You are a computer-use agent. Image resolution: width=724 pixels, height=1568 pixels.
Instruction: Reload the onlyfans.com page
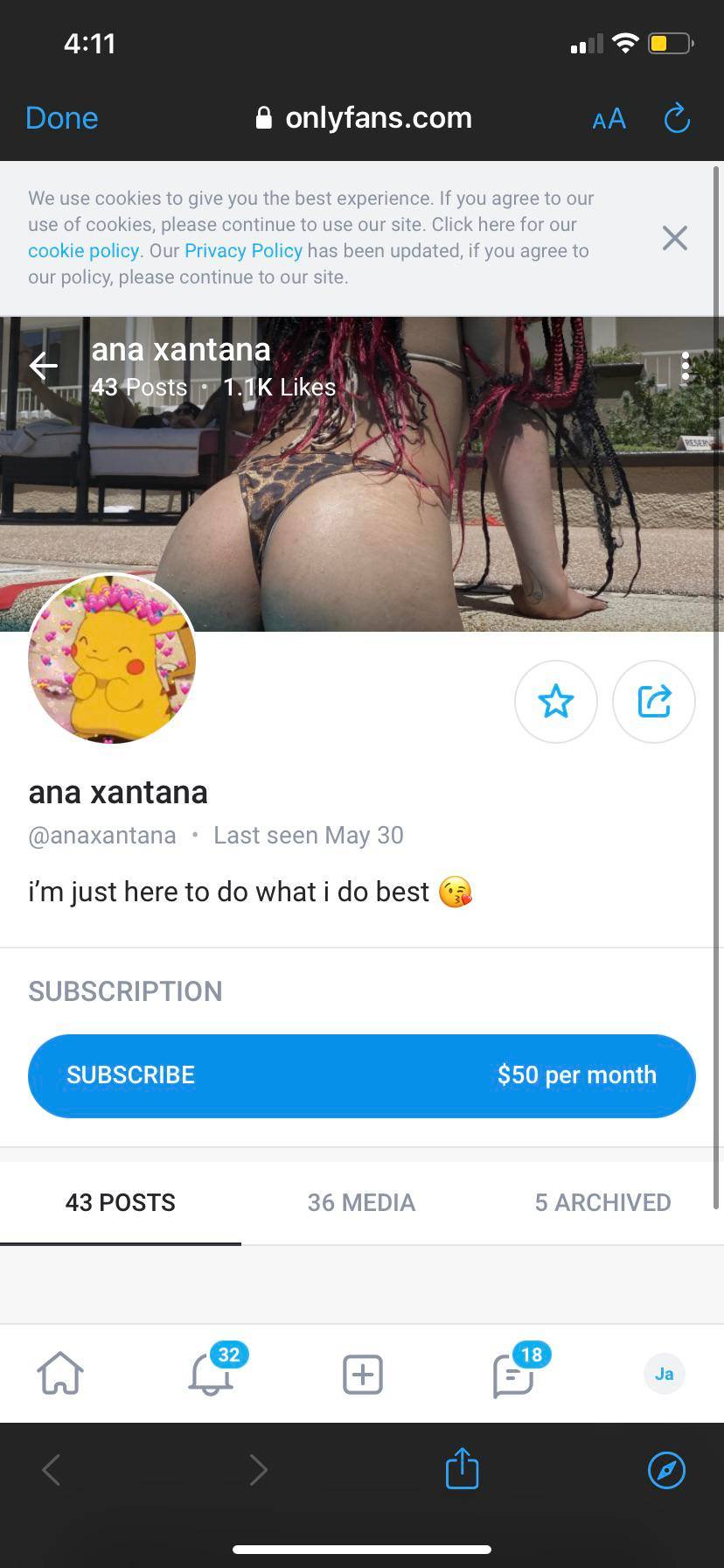[677, 118]
